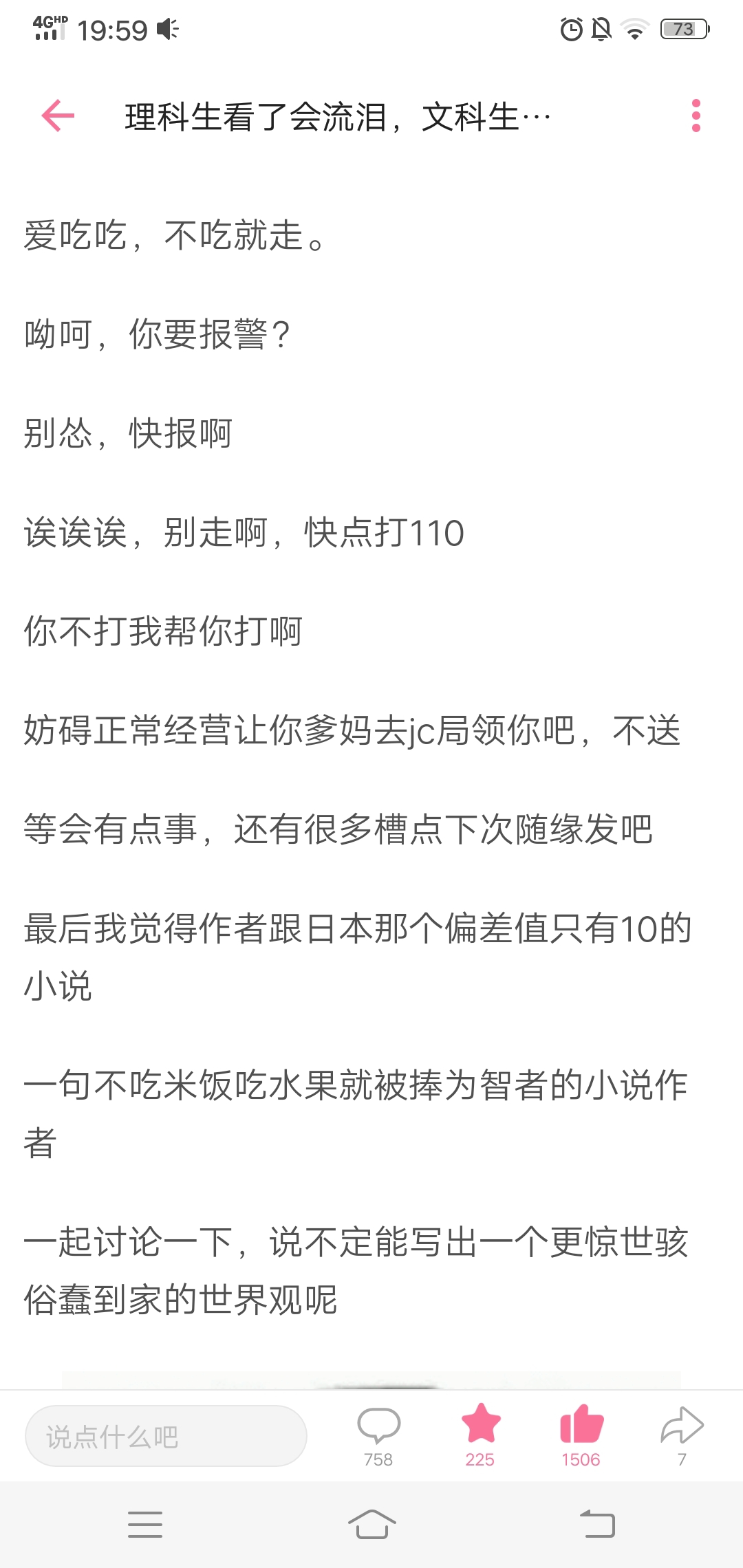Tap the '说点什么吧' comment field

click(165, 1436)
